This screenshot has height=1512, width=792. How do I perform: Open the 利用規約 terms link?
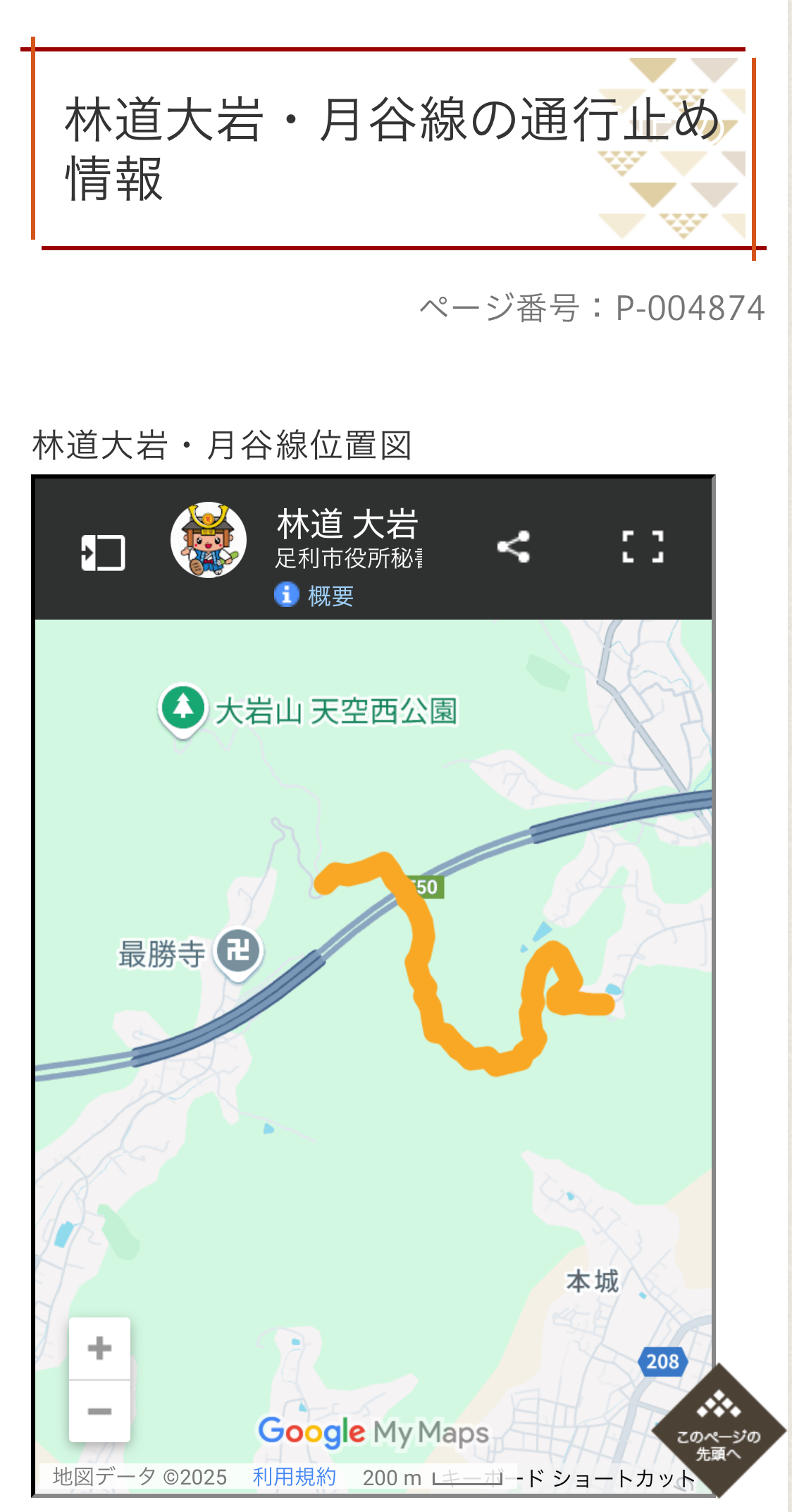tap(295, 1477)
